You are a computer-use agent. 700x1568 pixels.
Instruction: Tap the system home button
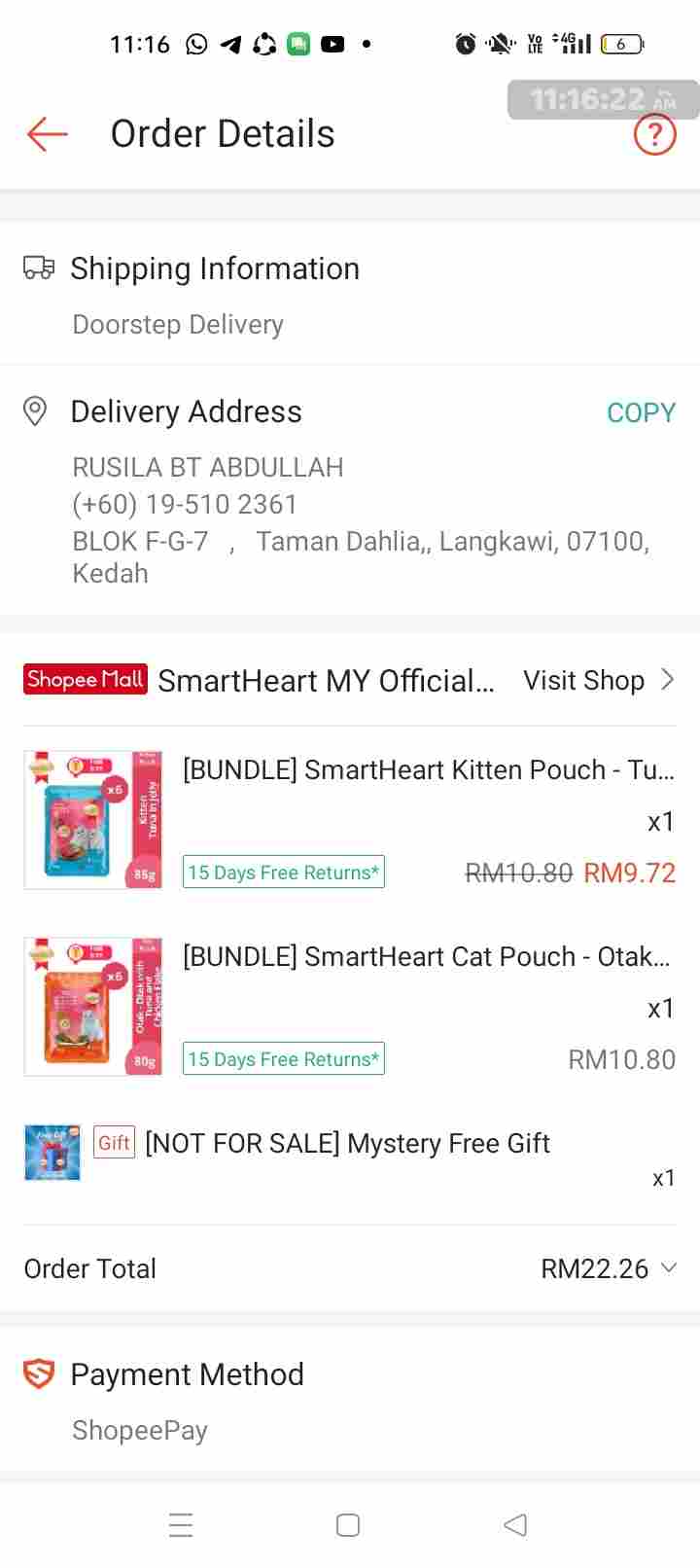(x=348, y=1524)
